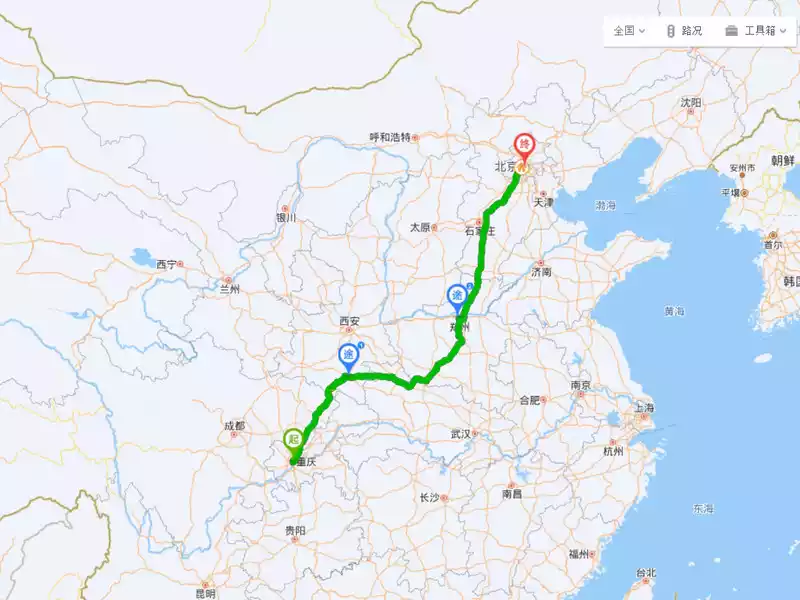The height and width of the screenshot is (600, 800).
Task: Toggle the 路况 traffic layer
Action: [x=684, y=31]
